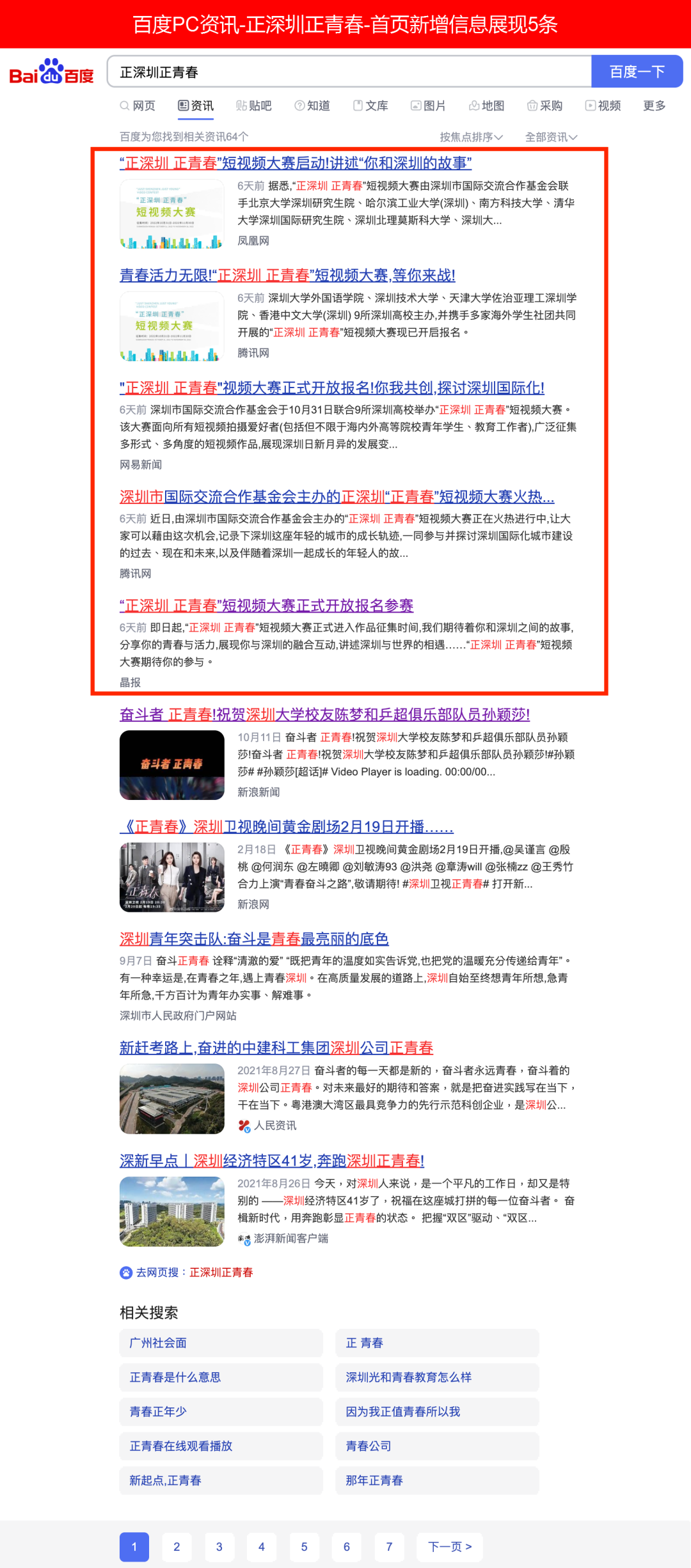Expand the 全部资讯 filter dropdown
691x1568 pixels.
pyautogui.click(x=551, y=137)
